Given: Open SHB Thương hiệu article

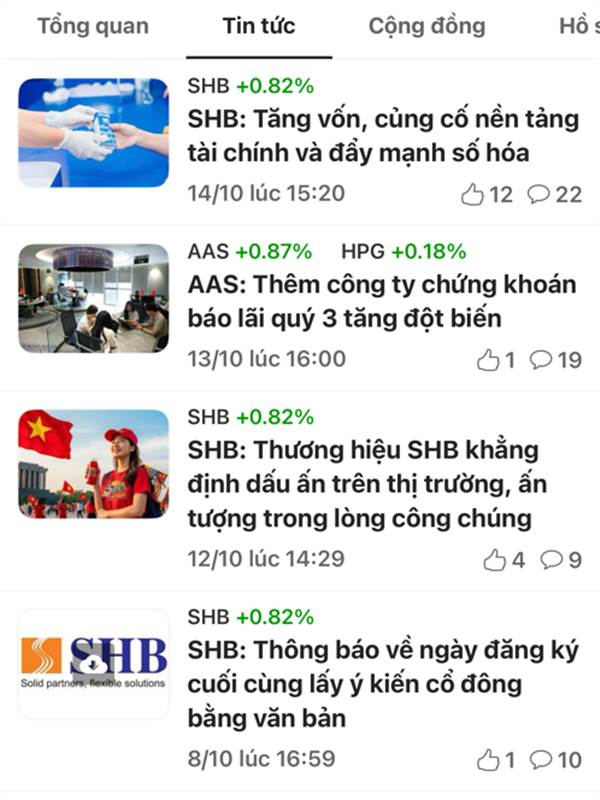Looking at the screenshot, I should 367,484.
